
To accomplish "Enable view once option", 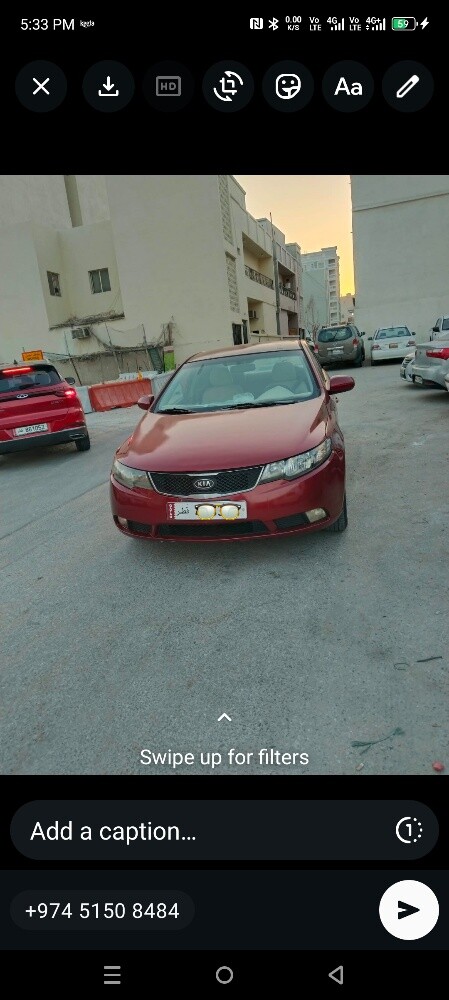I will point(409,830).
